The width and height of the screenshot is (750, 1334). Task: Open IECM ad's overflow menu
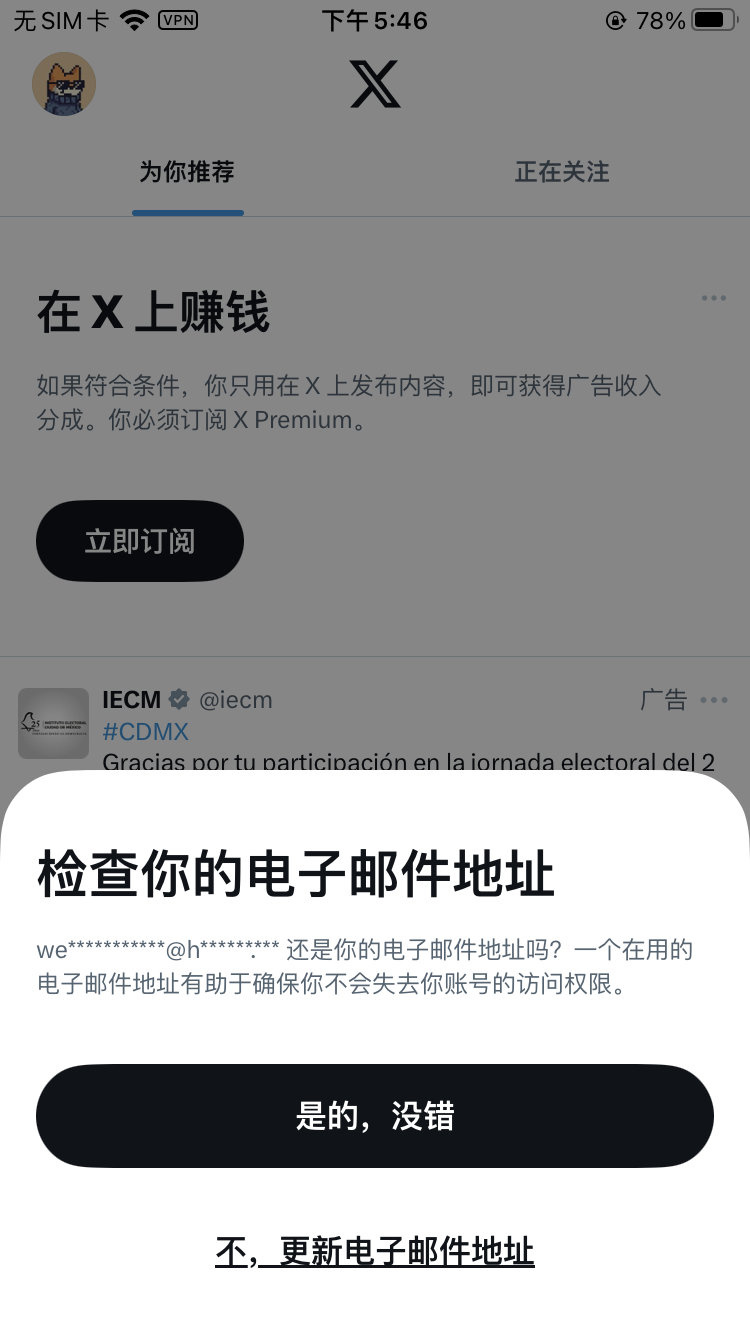coord(713,700)
